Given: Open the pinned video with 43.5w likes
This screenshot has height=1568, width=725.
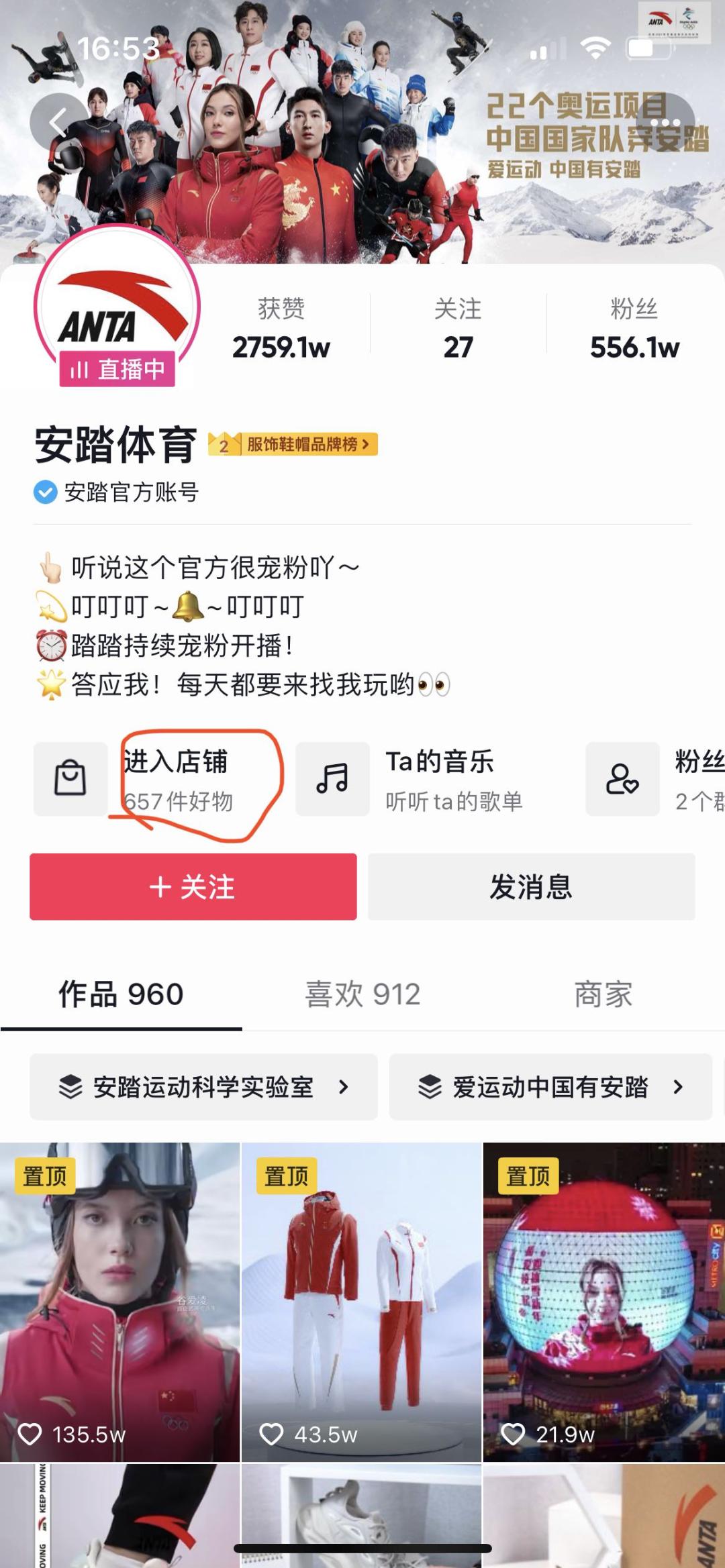Looking at the screenshot, I should click(x=361, y=1302).
